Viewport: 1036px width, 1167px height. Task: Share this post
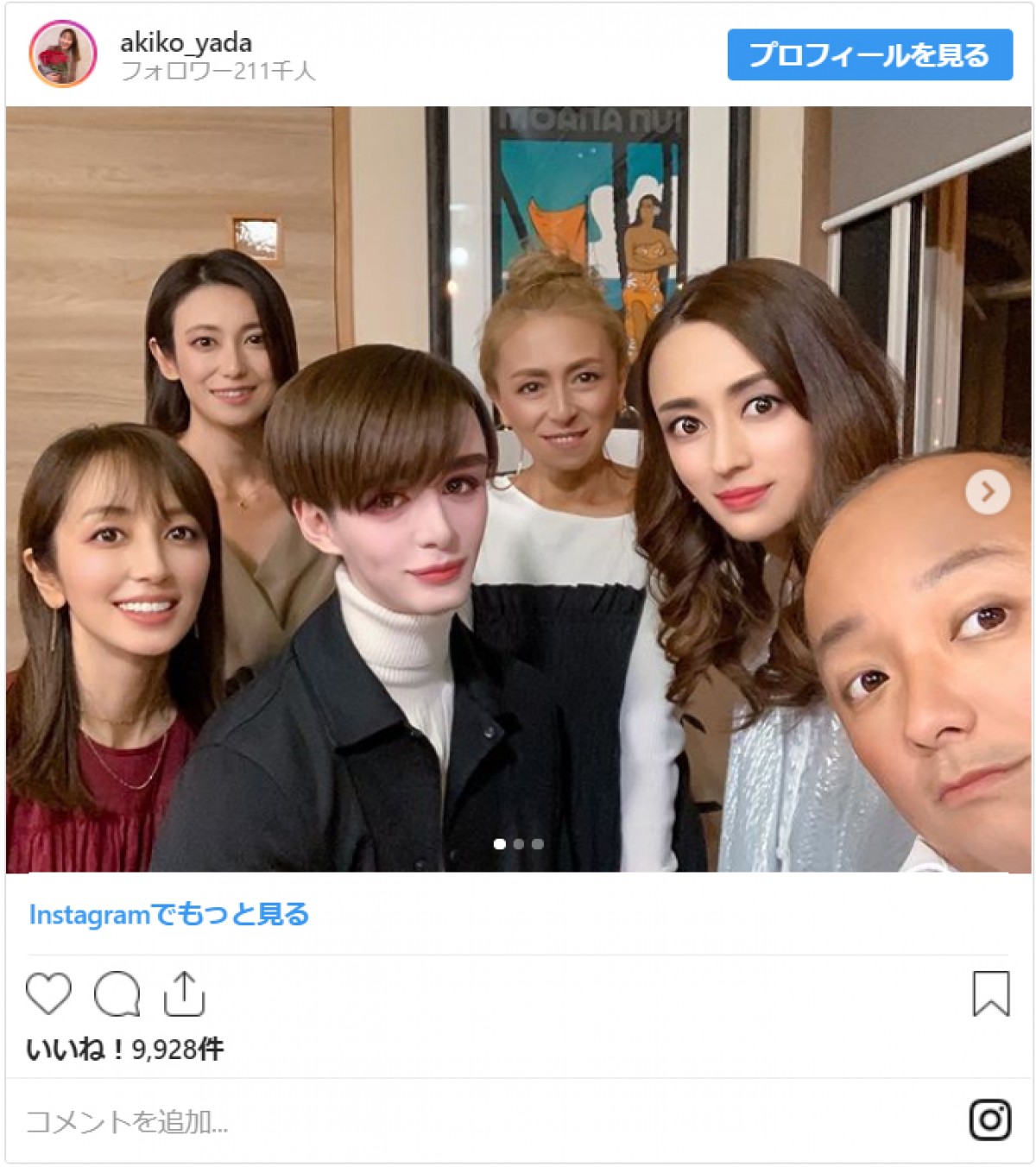[x=184, y=994]
